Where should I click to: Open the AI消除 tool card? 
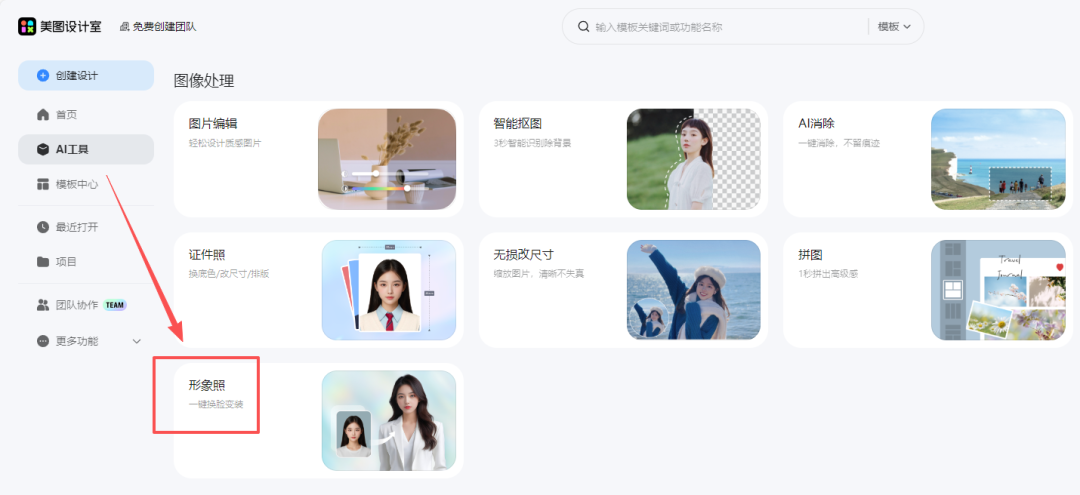point(926,158)
